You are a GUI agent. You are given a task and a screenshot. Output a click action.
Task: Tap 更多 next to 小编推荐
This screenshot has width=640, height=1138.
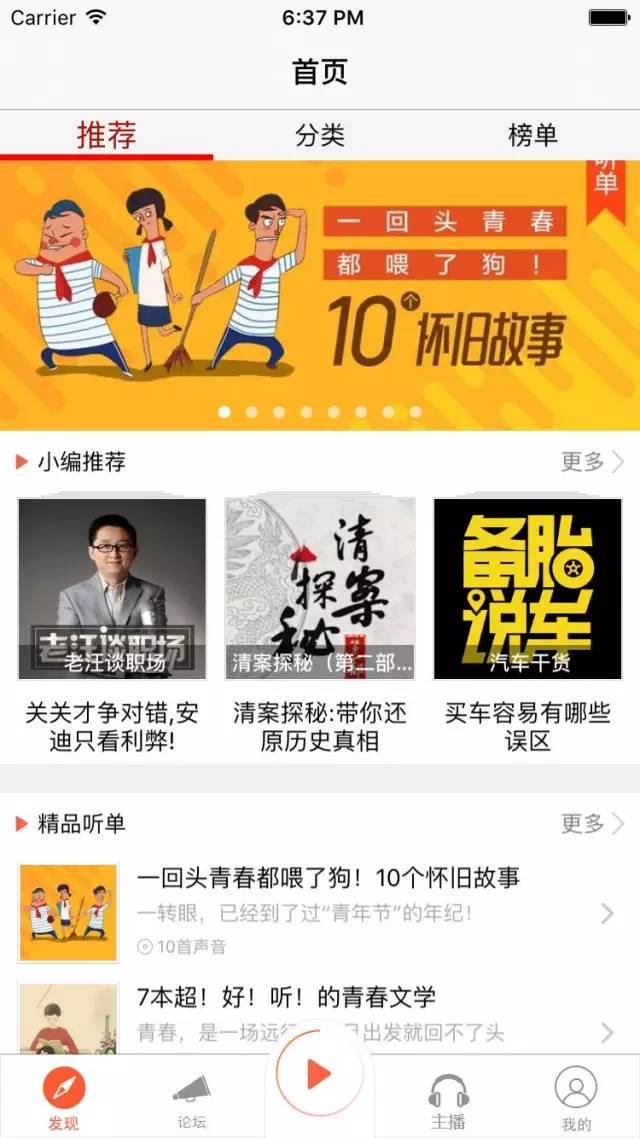pyautogui.click(x=590, y=462)
